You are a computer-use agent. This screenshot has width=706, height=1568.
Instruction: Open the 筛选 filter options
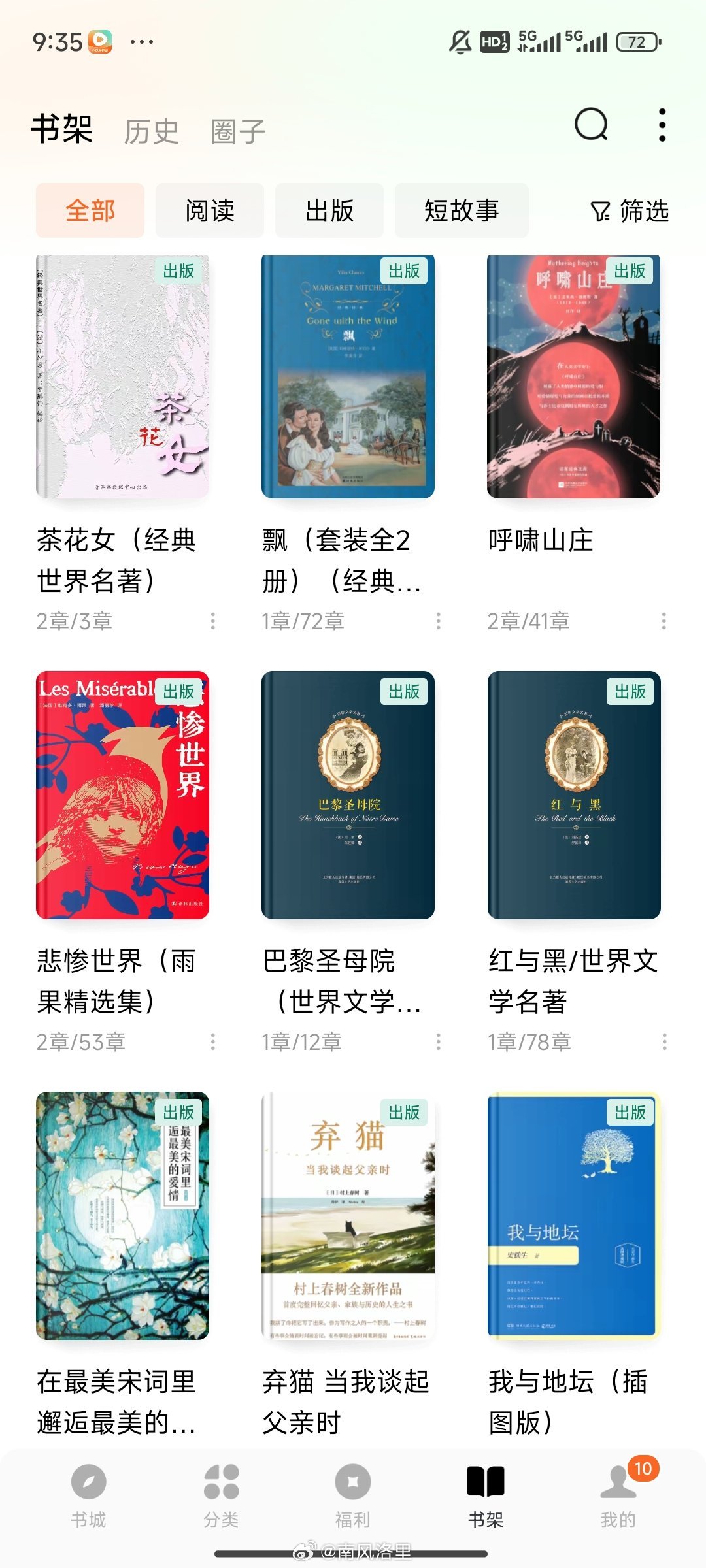(x=630, y=211)
